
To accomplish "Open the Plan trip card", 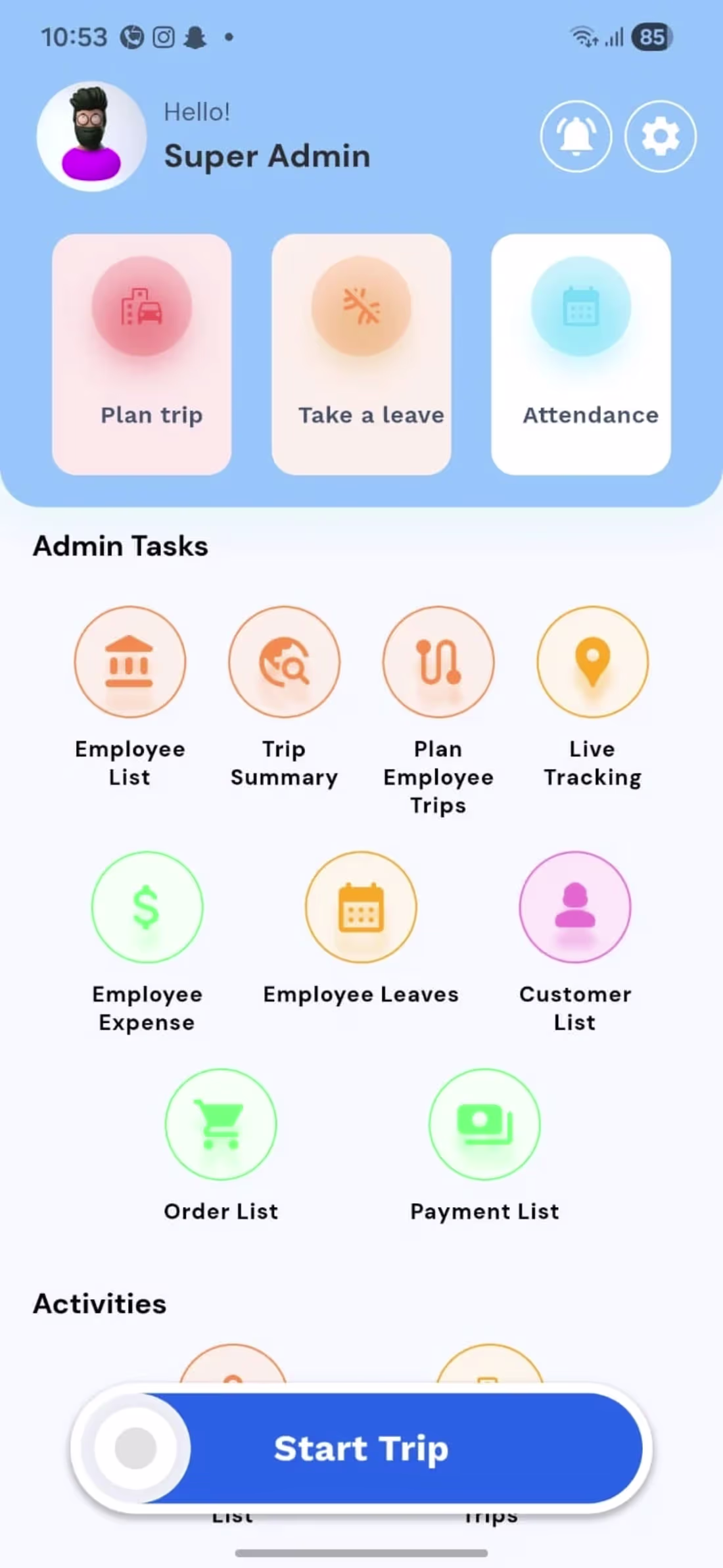I will (142, 354).
